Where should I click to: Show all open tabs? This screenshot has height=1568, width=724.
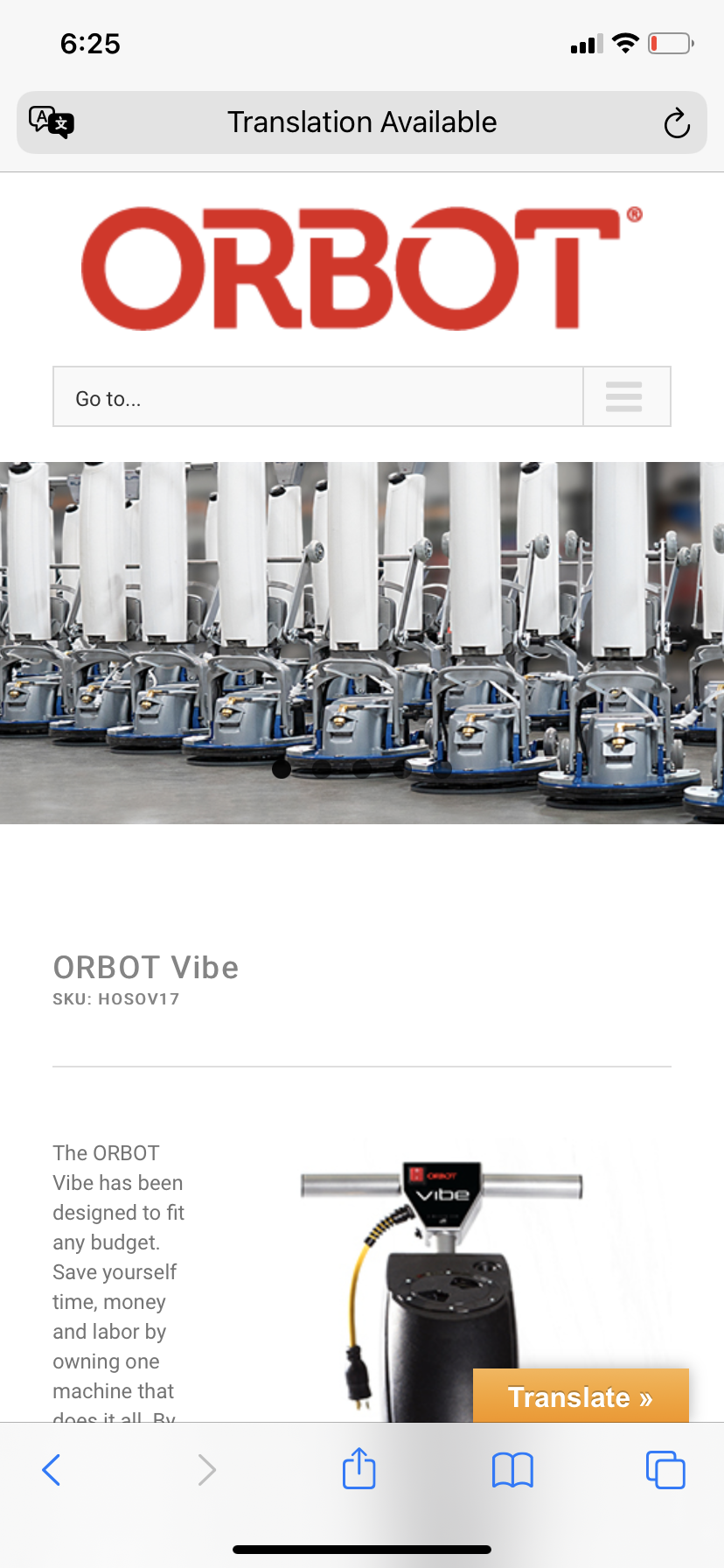[x=665, y=1470]
